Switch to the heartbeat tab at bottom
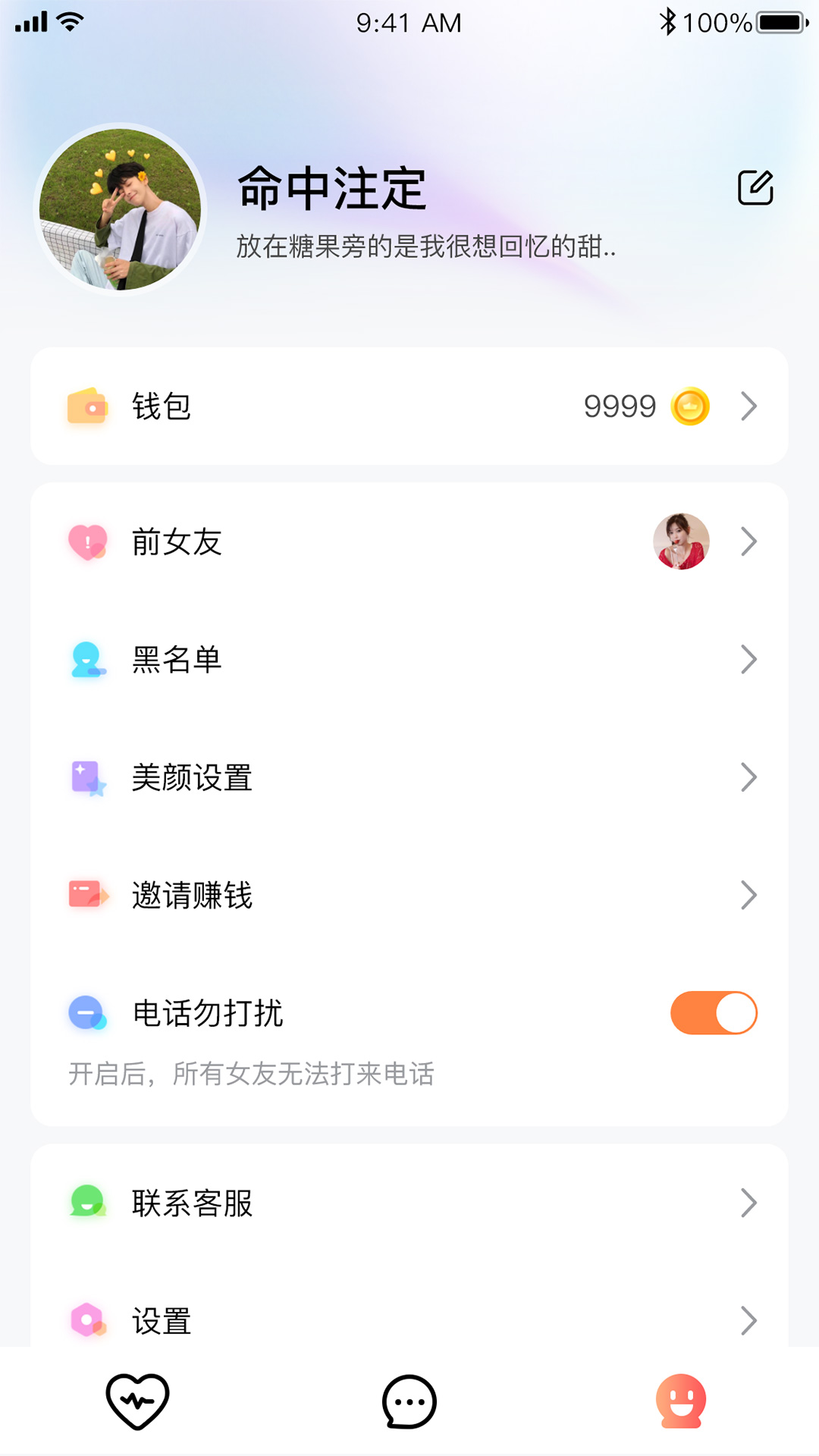 (x=138, y=1402)
